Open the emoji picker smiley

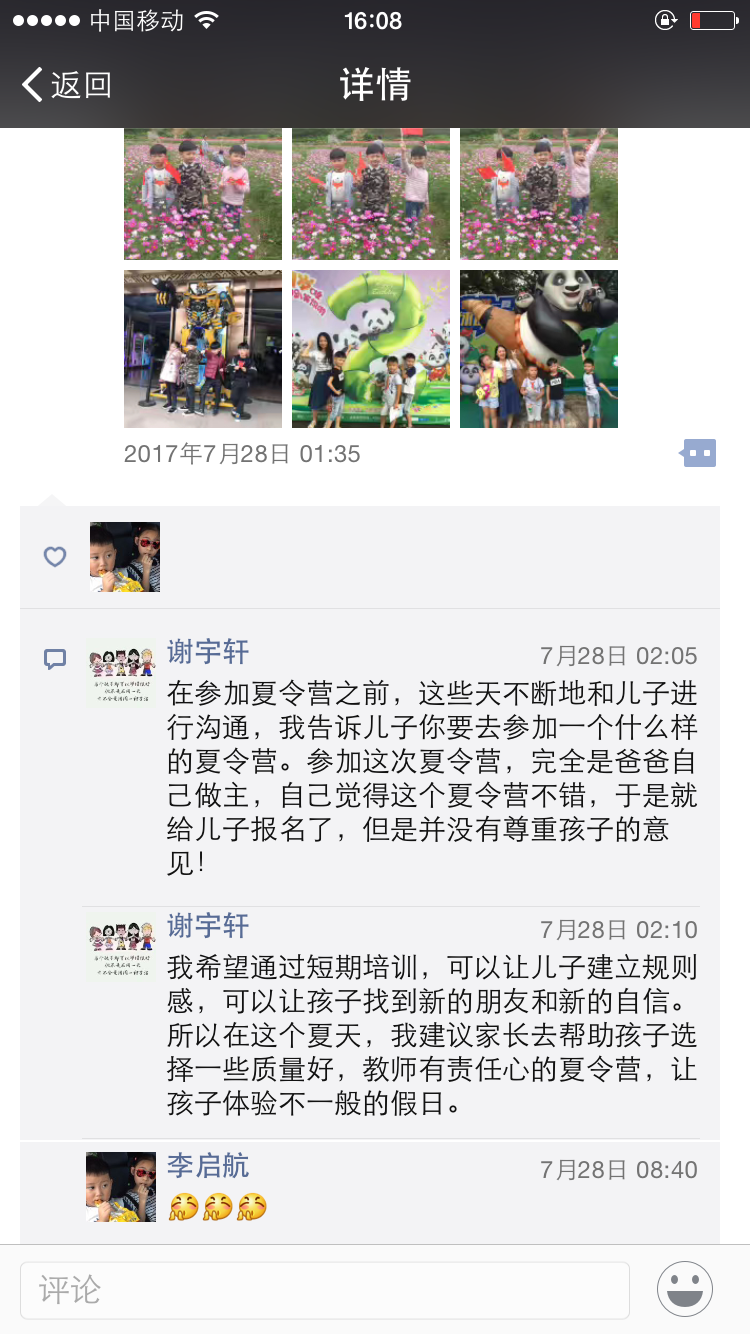point(685,1289)
